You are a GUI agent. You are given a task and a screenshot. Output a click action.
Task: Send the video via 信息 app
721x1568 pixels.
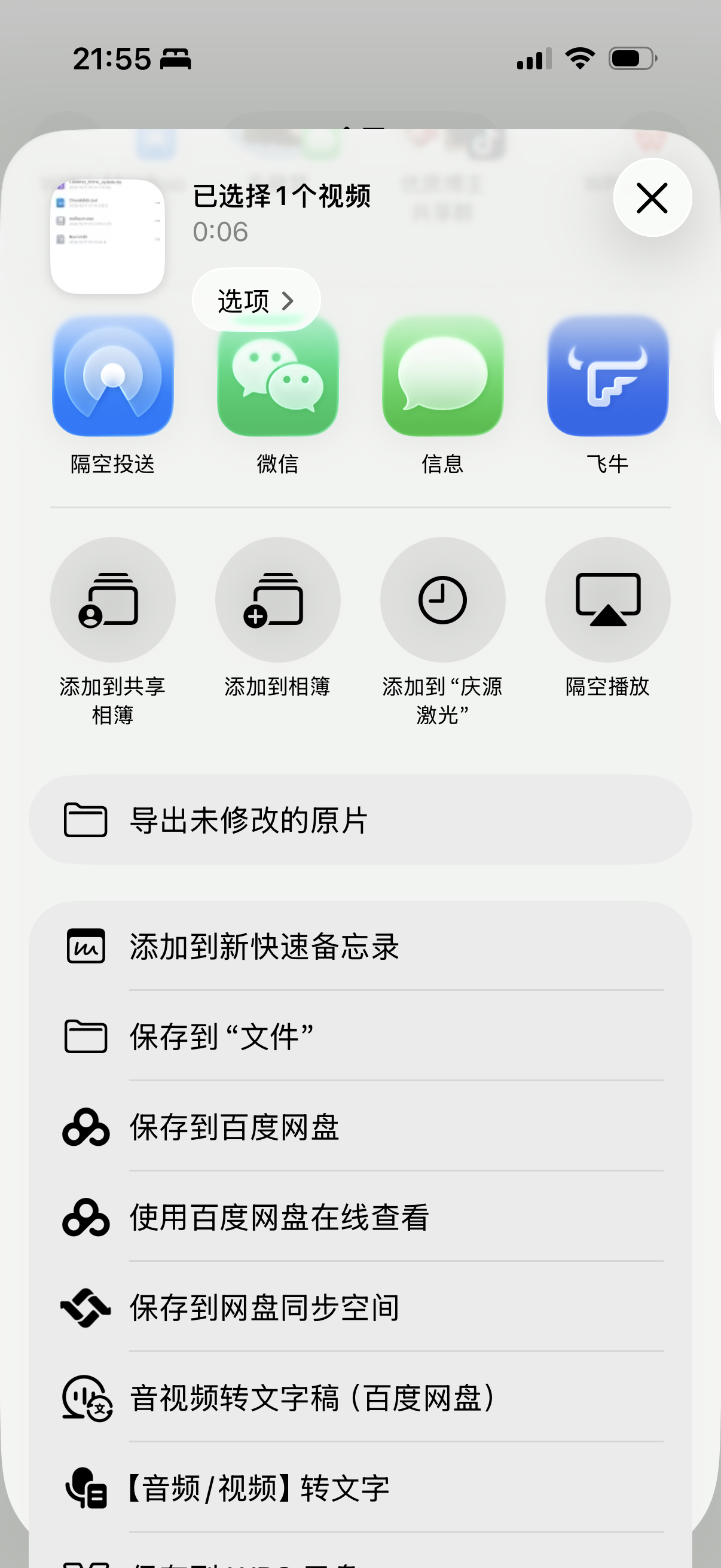tap(442, 377)
